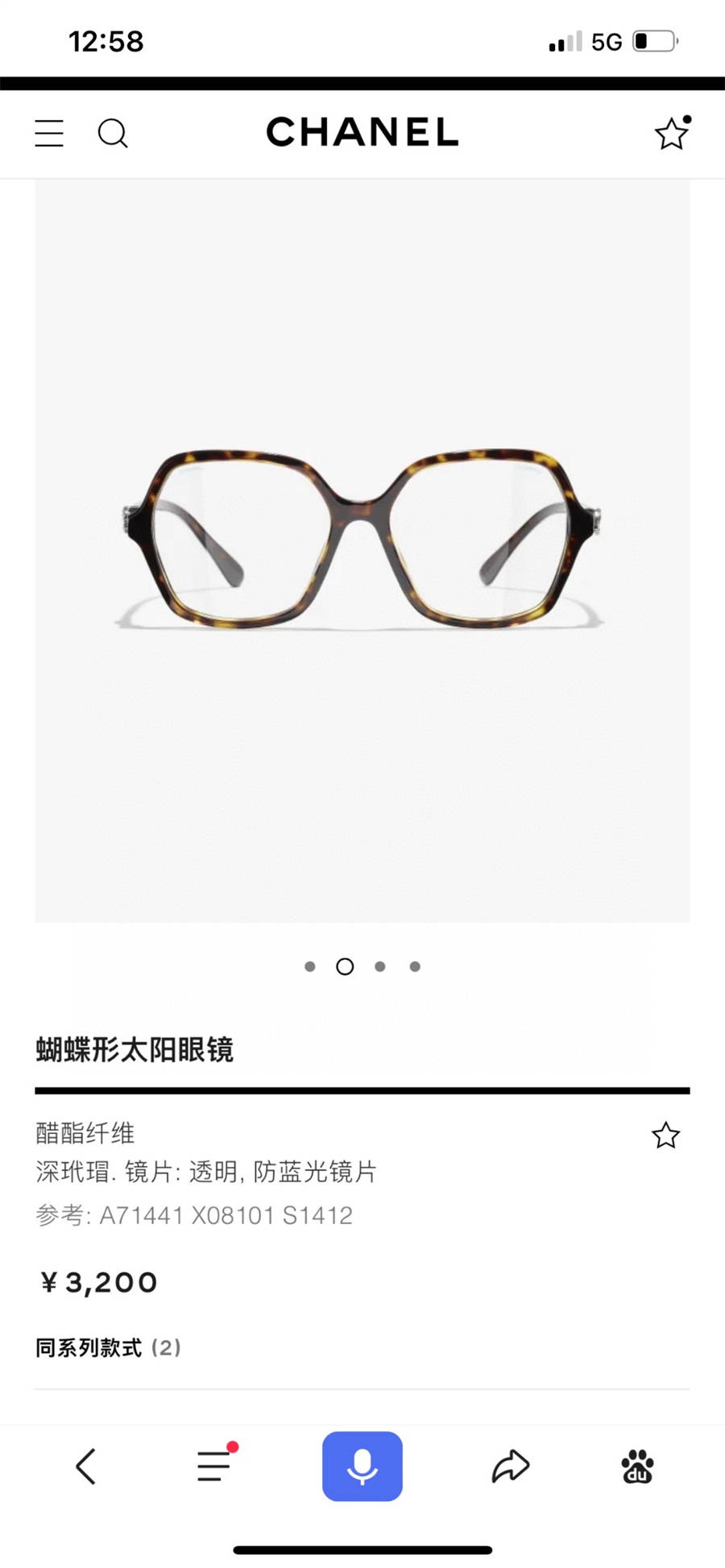Share this page
Screen dimensions: 725x1568
point(511,1467)
